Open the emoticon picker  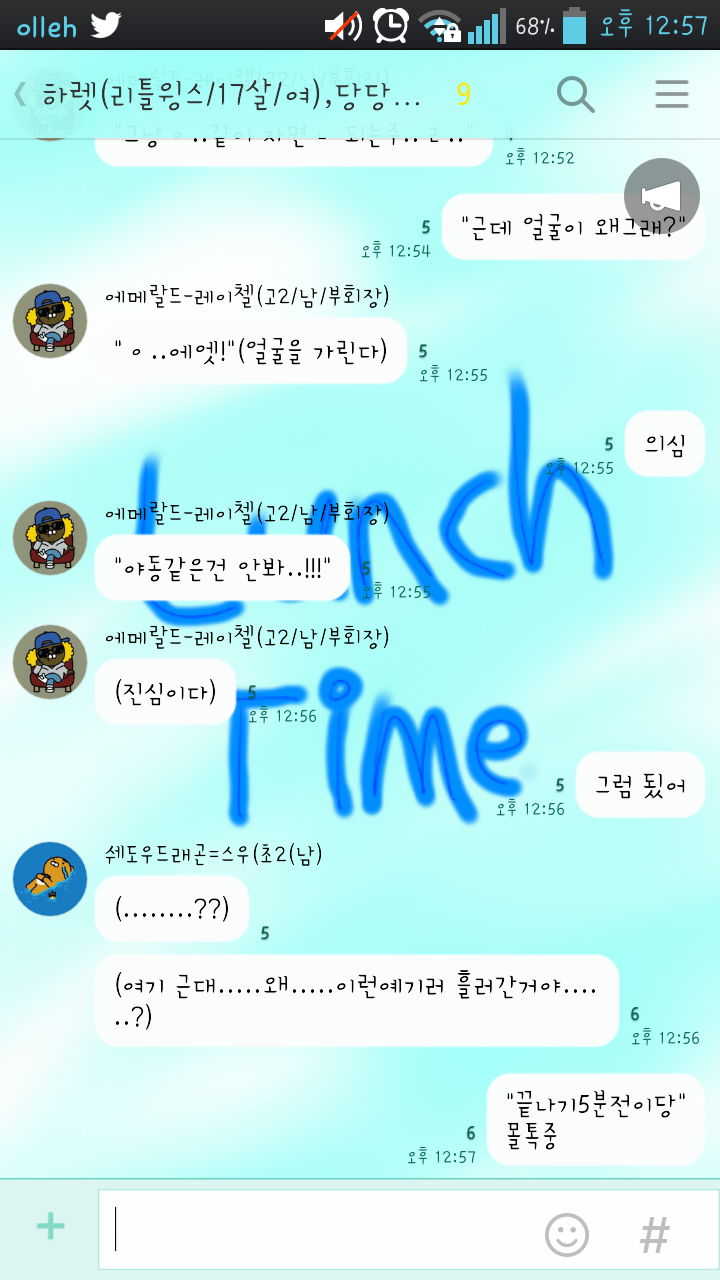[567, 1234]
